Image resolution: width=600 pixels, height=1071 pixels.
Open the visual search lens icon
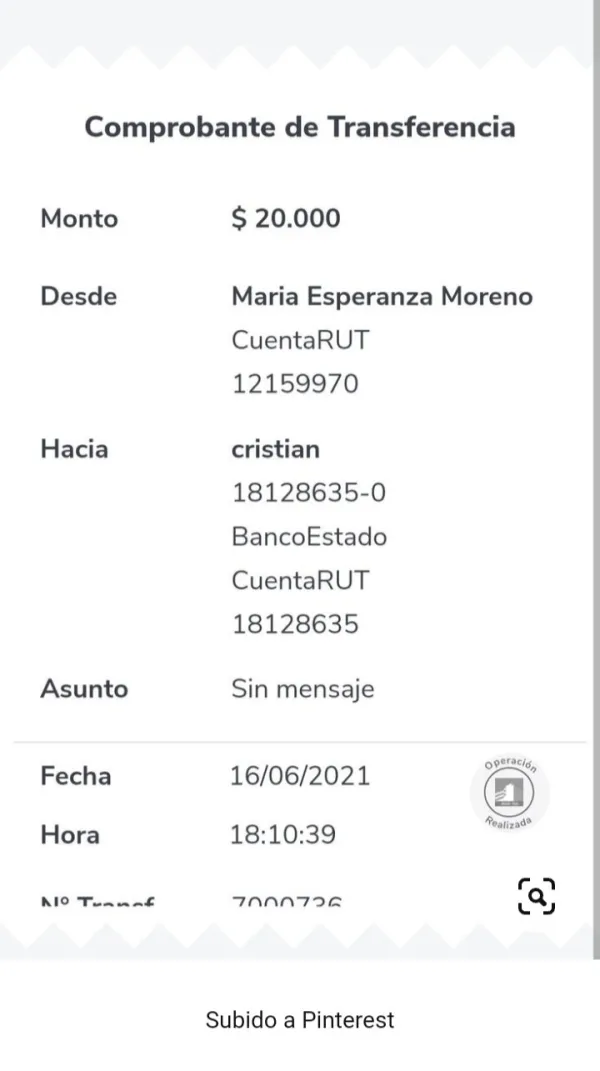click(537, 896)
